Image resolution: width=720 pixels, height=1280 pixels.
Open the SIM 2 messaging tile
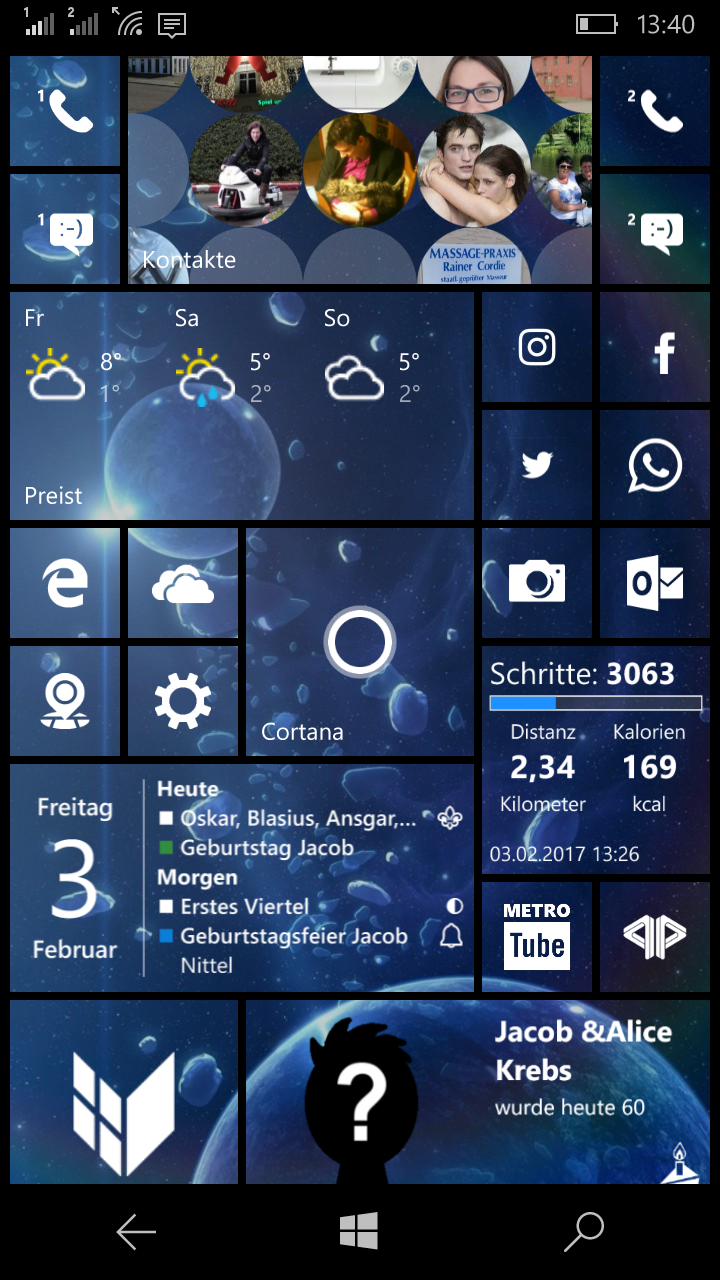(x=655, y=229)
